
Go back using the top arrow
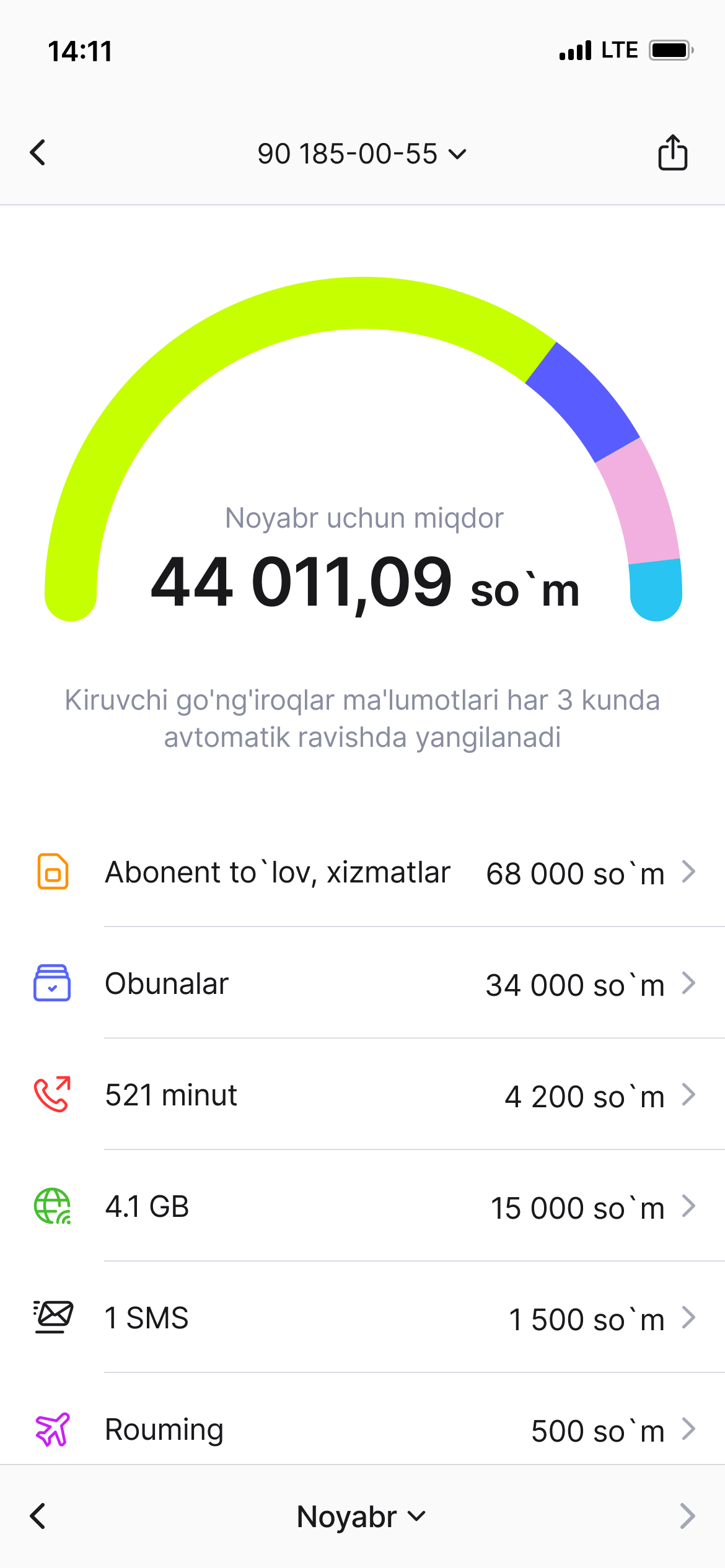pos(38,153)
